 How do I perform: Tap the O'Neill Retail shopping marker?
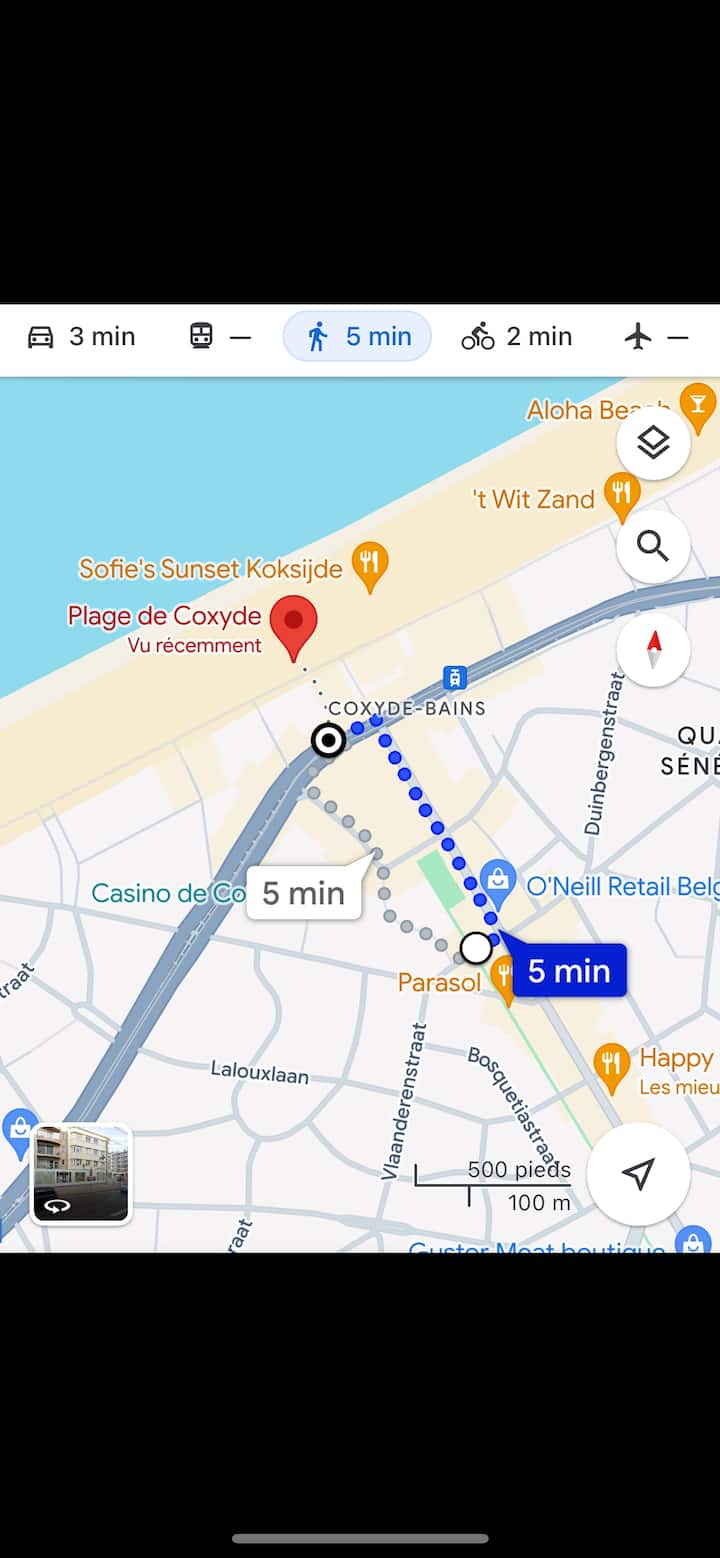(497, 881)
